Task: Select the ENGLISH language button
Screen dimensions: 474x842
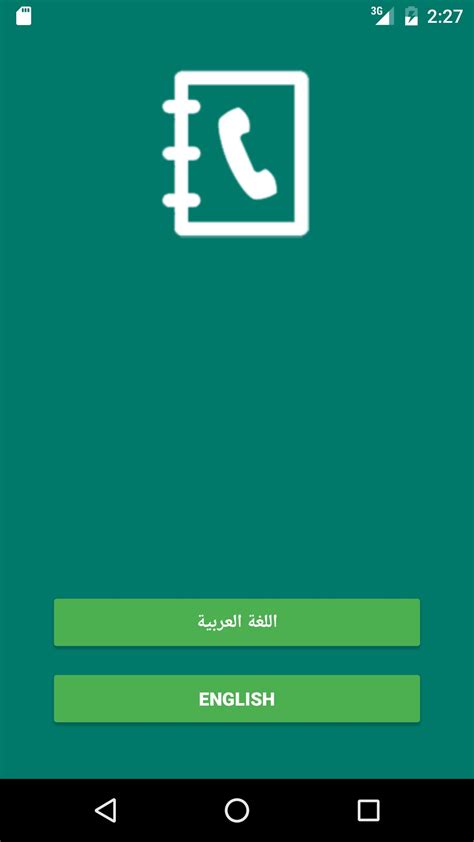Action: point(237,699)
